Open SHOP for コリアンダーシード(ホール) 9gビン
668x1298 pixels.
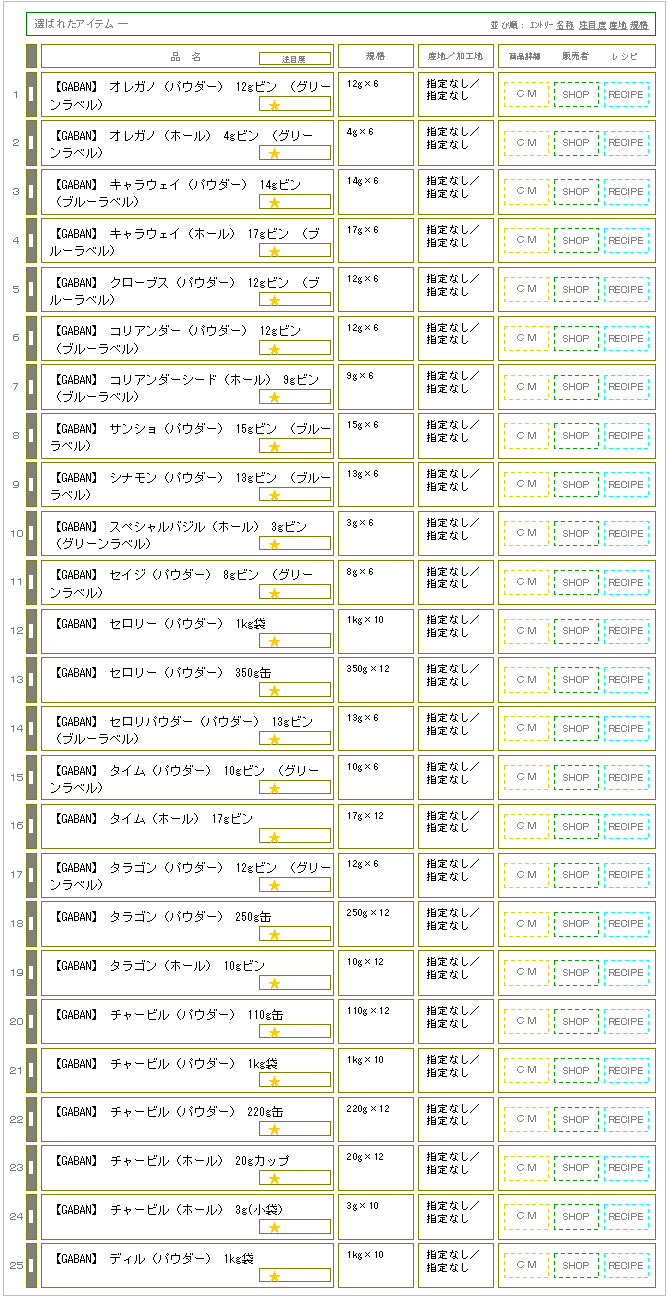(576, 387)
